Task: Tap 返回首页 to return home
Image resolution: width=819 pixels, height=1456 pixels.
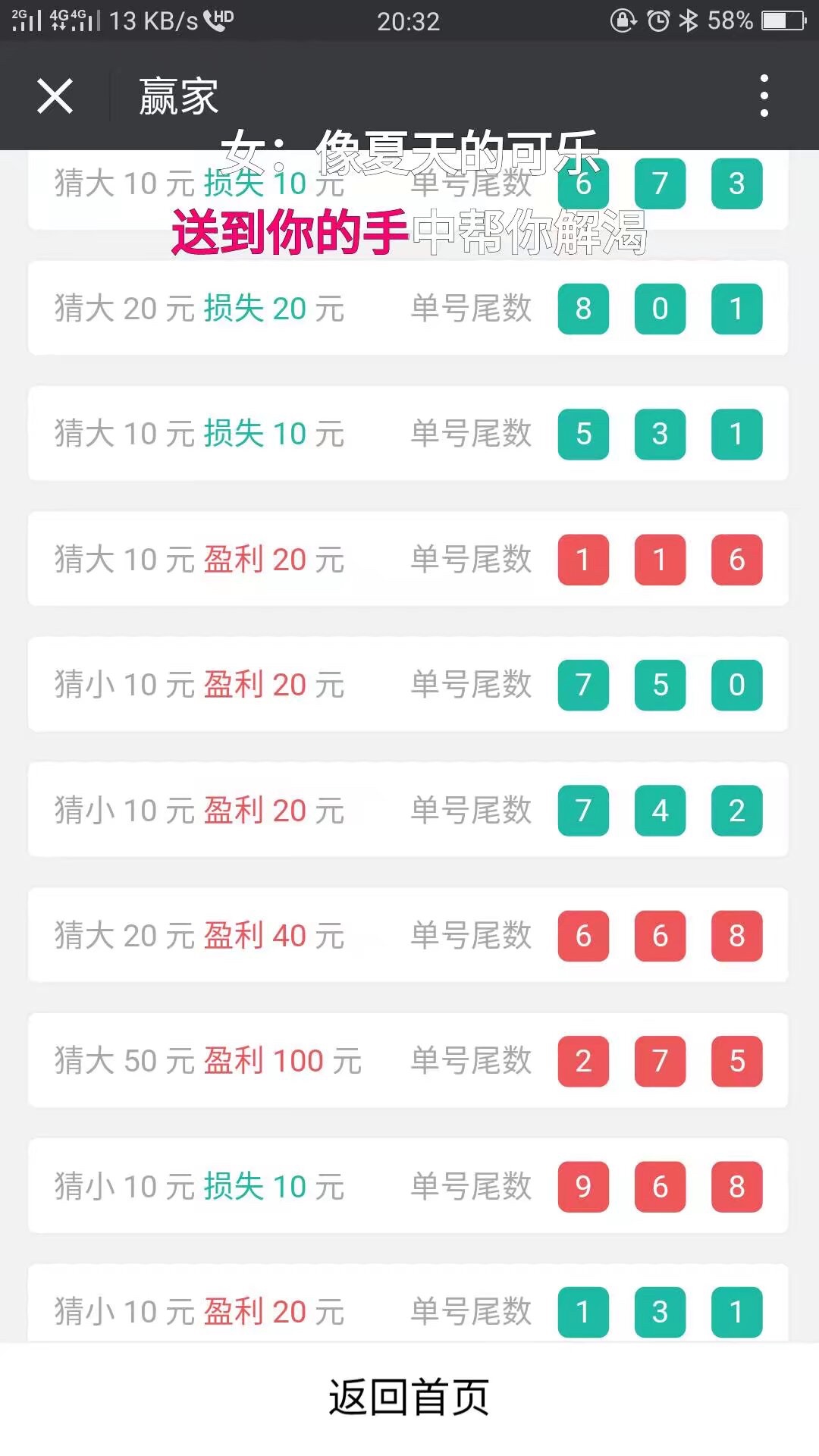Action: coord(409,1397)
